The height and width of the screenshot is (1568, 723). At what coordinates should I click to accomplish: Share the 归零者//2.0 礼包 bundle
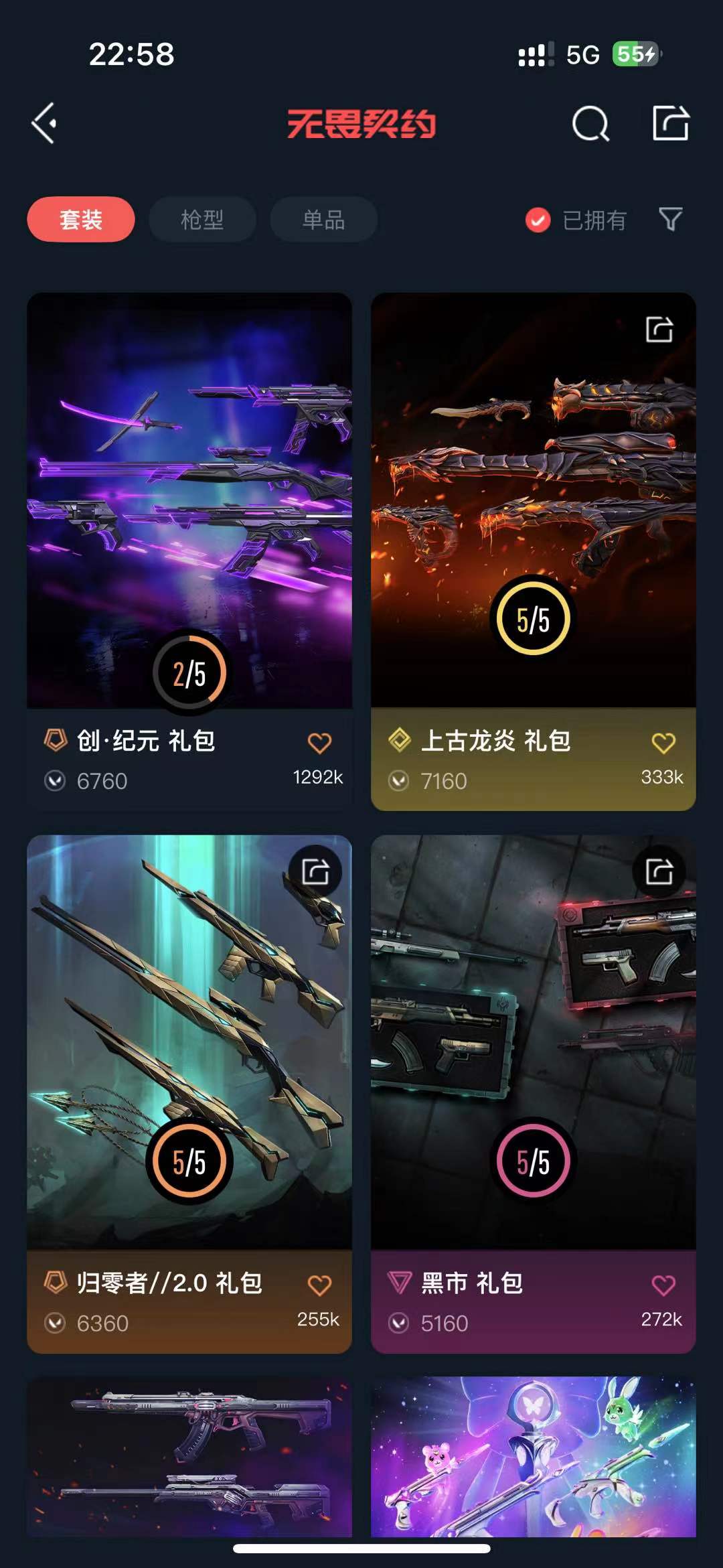pyautogui.click(x=315, y=872)
